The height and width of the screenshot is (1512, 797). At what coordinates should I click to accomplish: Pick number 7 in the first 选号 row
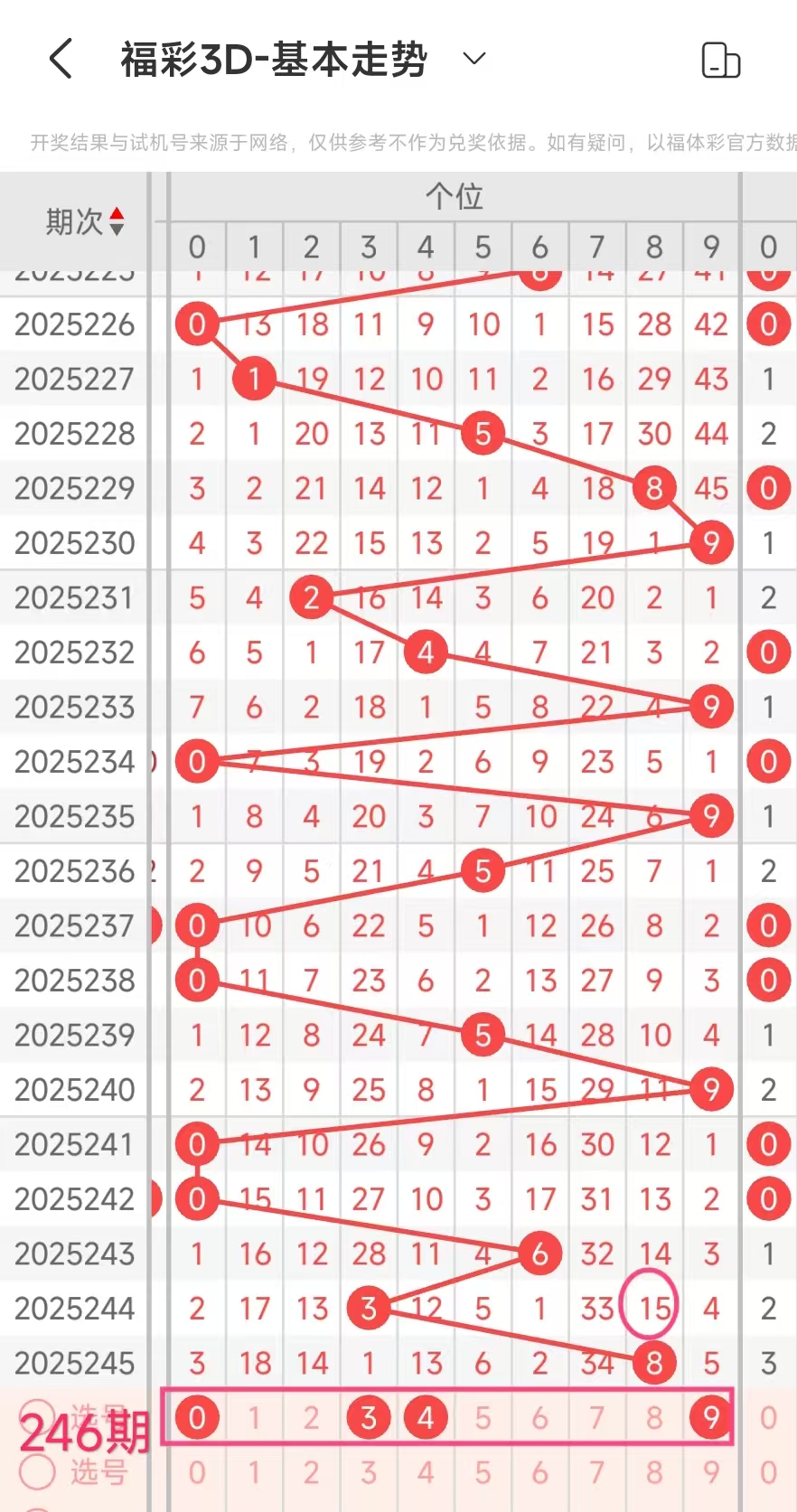click(x=597, y=1418)
